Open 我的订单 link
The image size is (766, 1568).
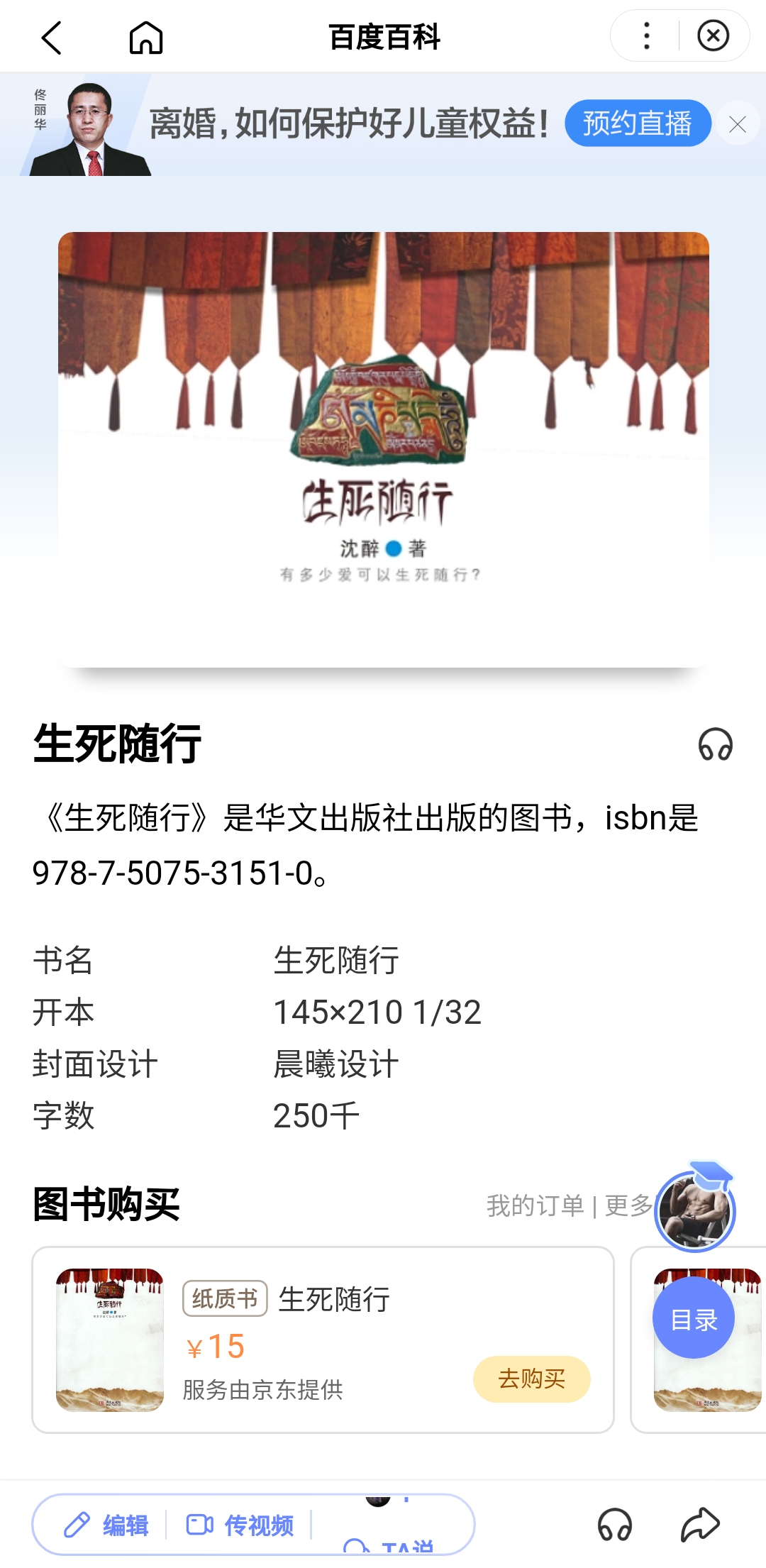535,1205
